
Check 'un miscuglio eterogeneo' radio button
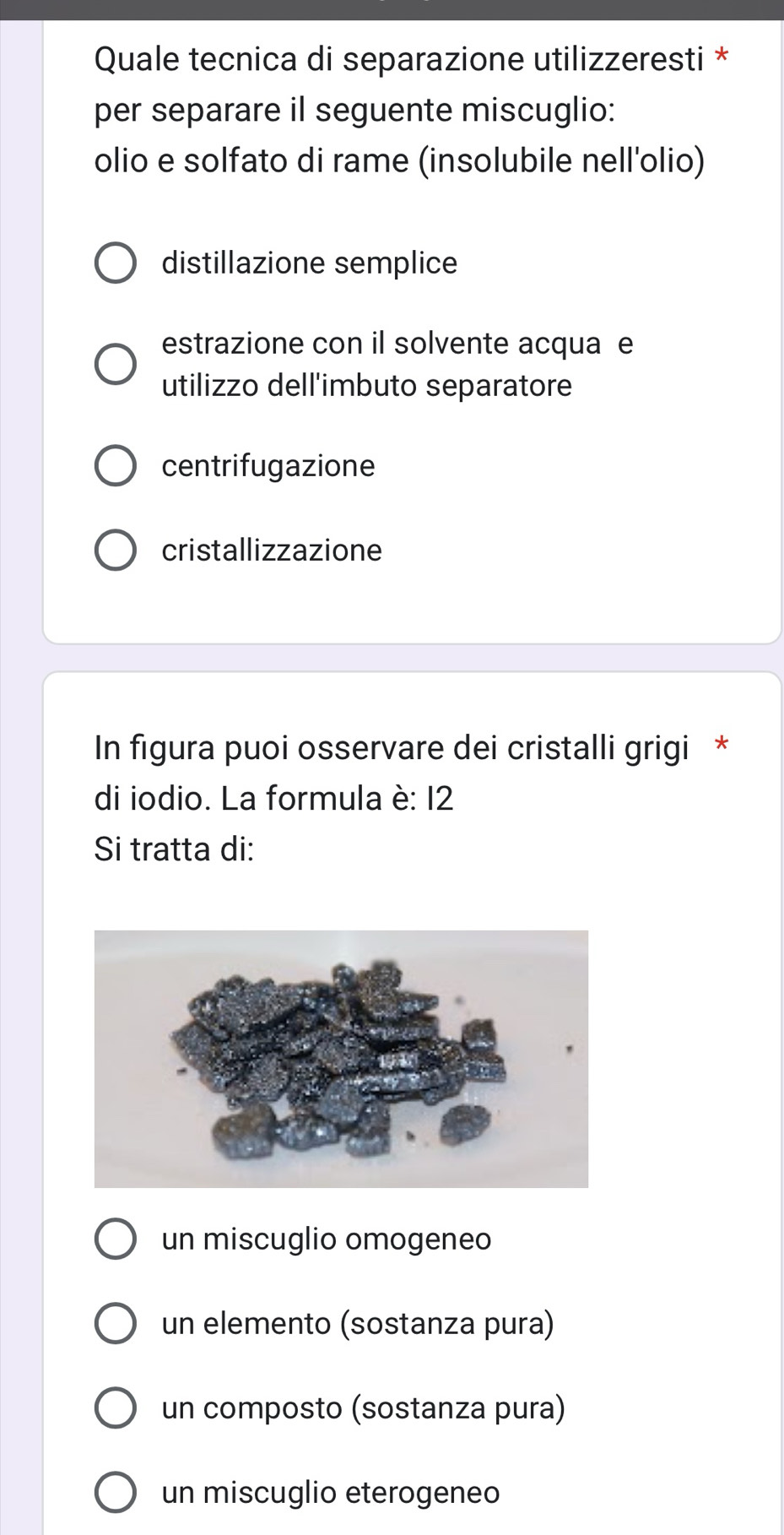pyautogui.click(x=115, y=1492)
